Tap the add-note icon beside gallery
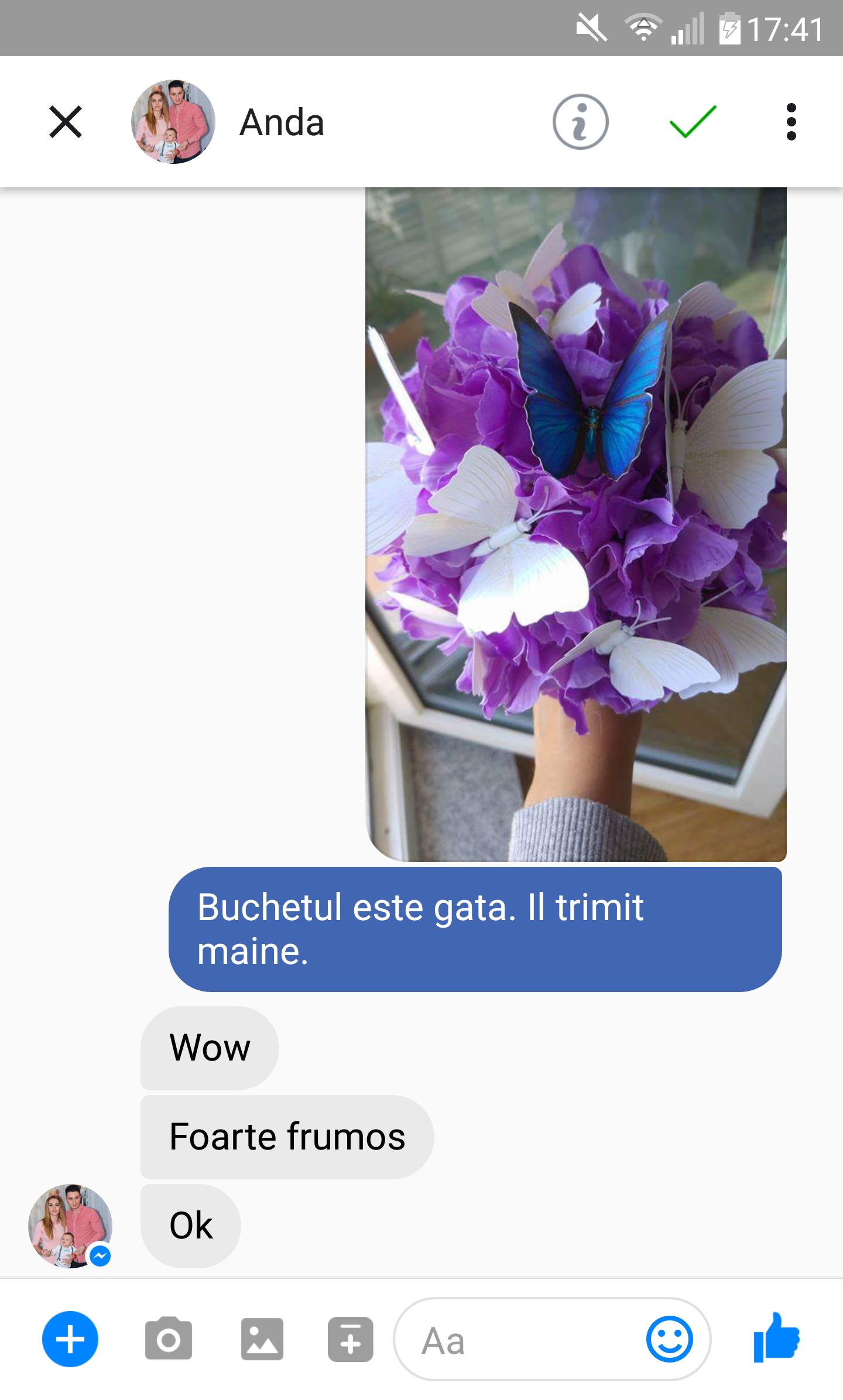The height and width of the screenshot is (1400, 843). coord(351,1339)
